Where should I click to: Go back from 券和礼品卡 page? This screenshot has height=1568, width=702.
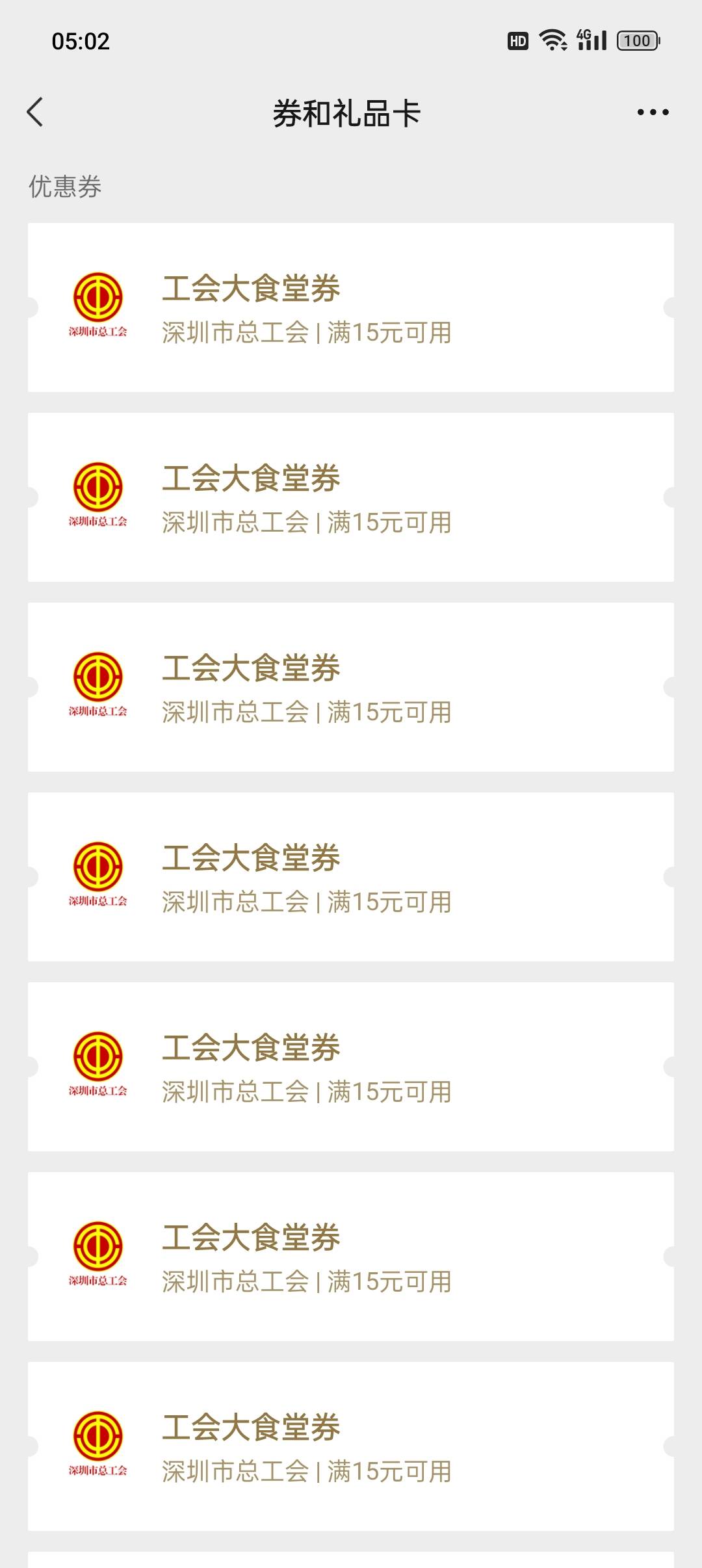pyautogui.click(x=36, y=112)
